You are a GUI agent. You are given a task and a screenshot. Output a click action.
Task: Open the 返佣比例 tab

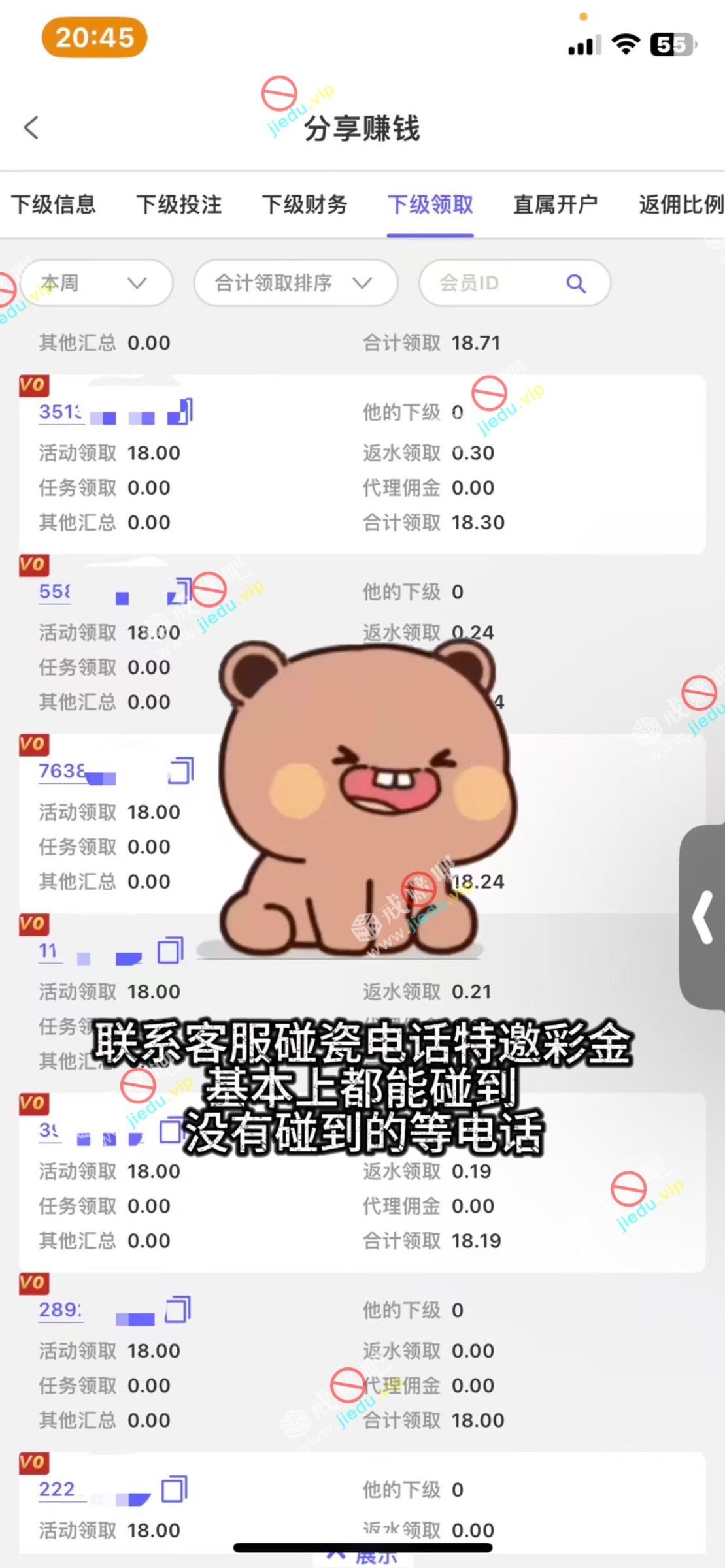681,204
